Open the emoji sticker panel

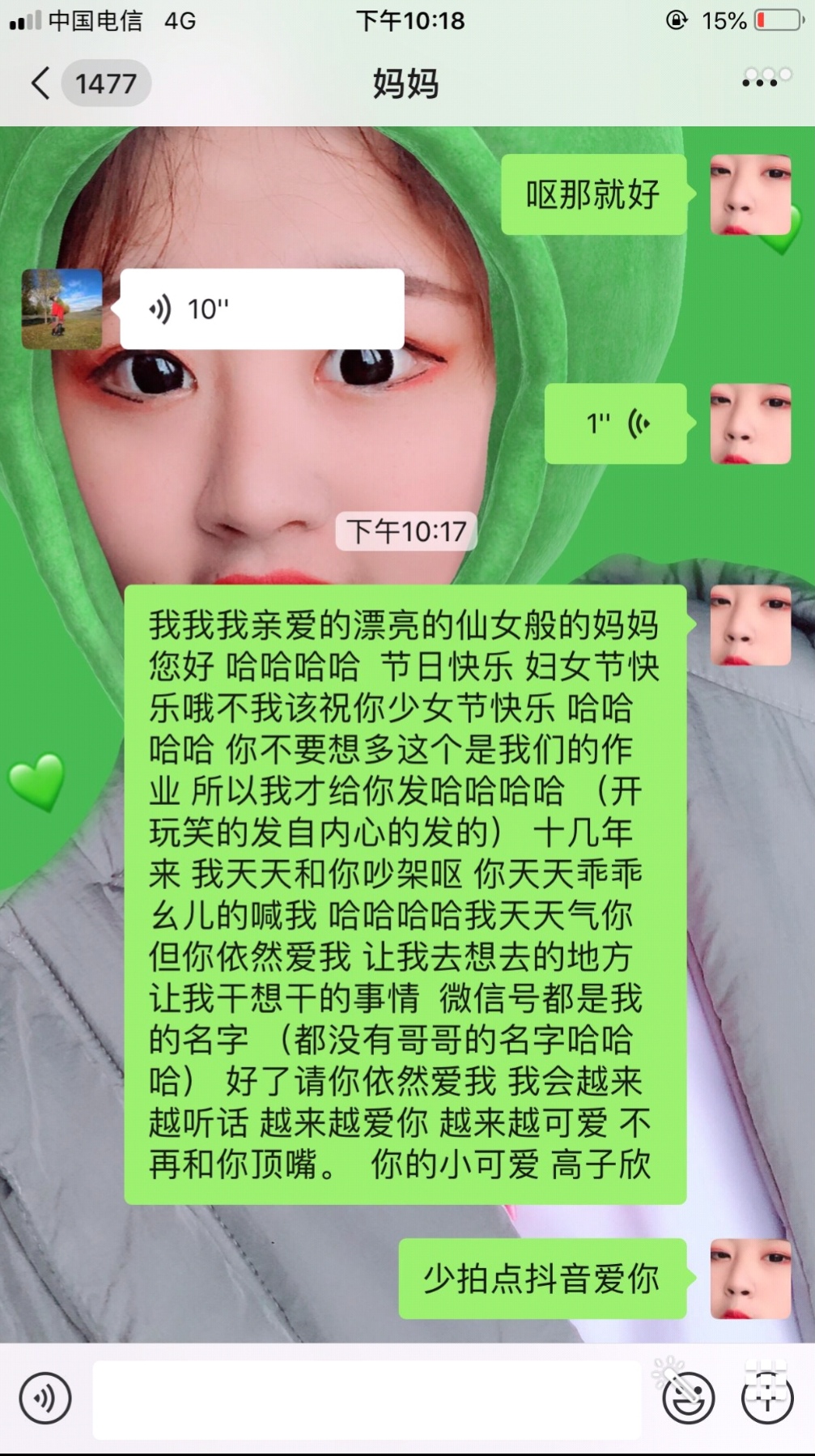pyautogui.click(x=688, y=1398)
